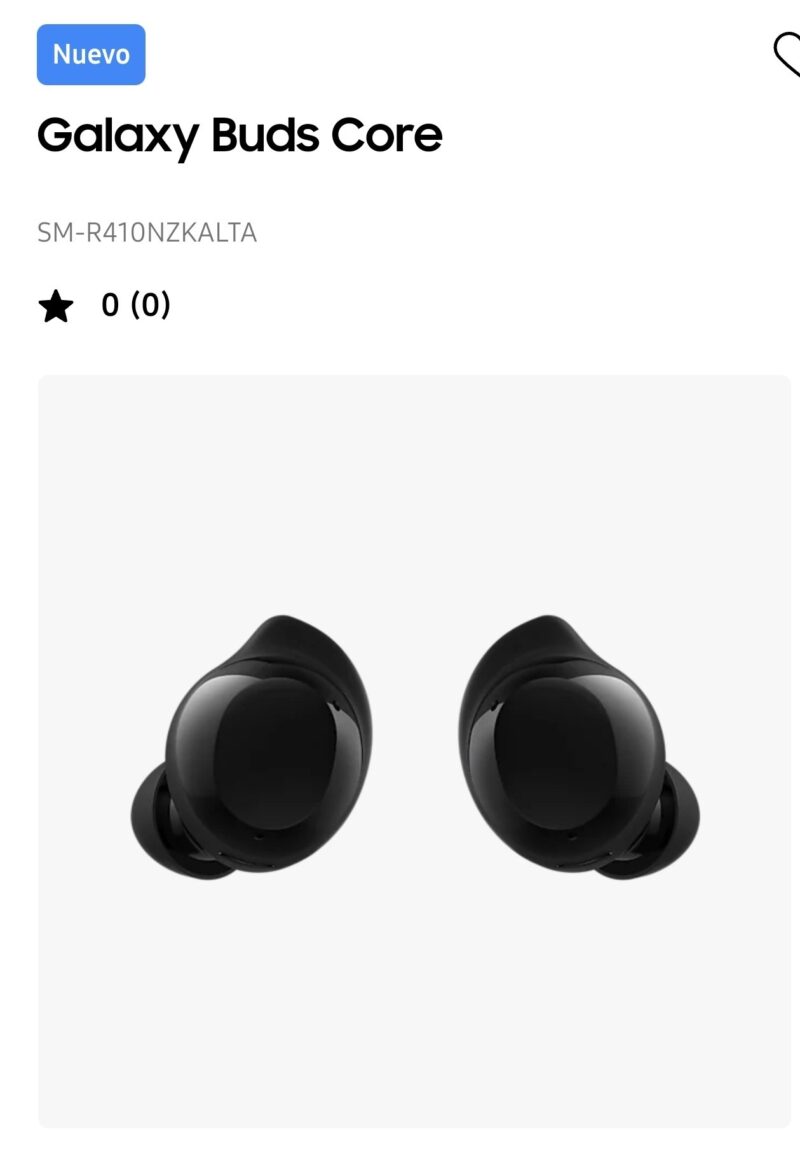Select the Galaxy Buds Core title
The width and height of the screenshot is (800, 1162).
tap(240, 135)
